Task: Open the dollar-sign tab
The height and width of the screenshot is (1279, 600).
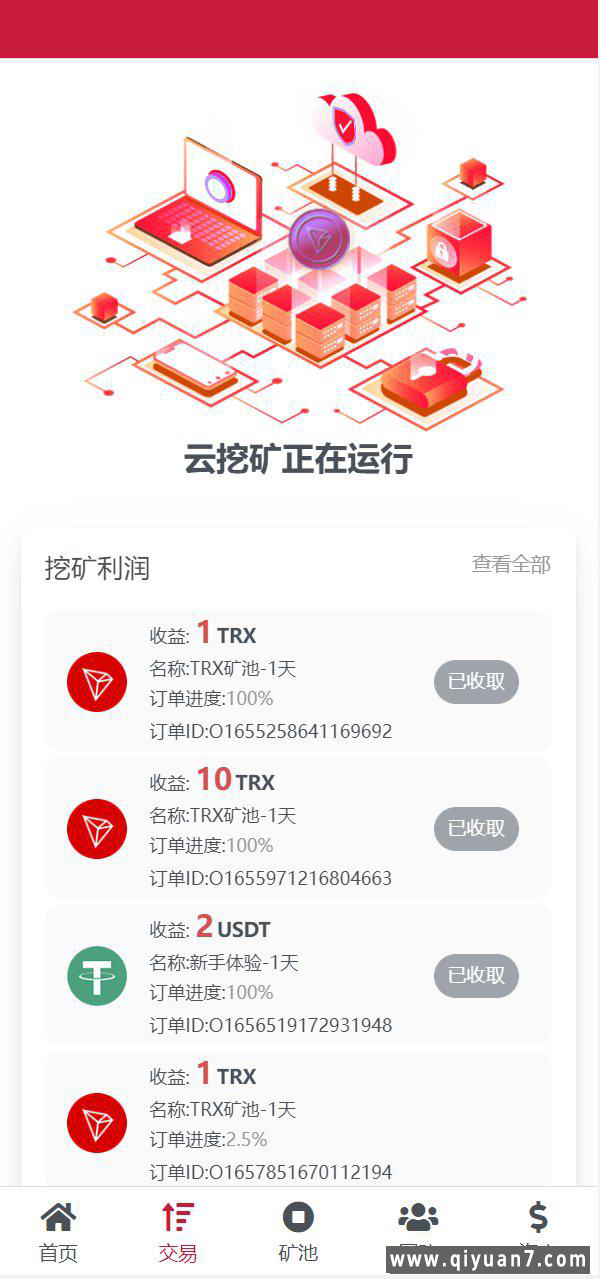Action: 538,1222
